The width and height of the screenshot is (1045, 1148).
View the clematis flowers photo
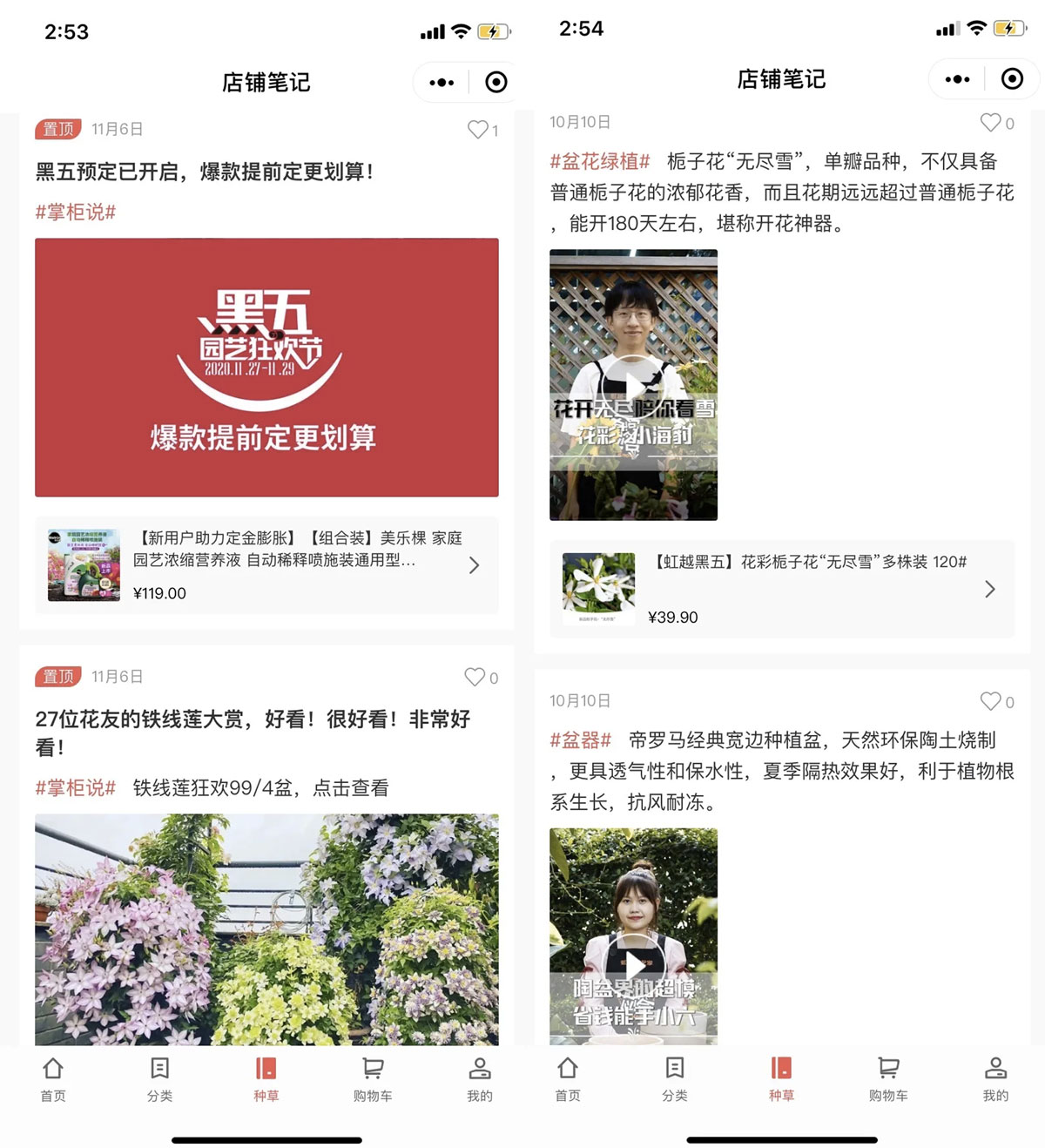click(266, 929)
